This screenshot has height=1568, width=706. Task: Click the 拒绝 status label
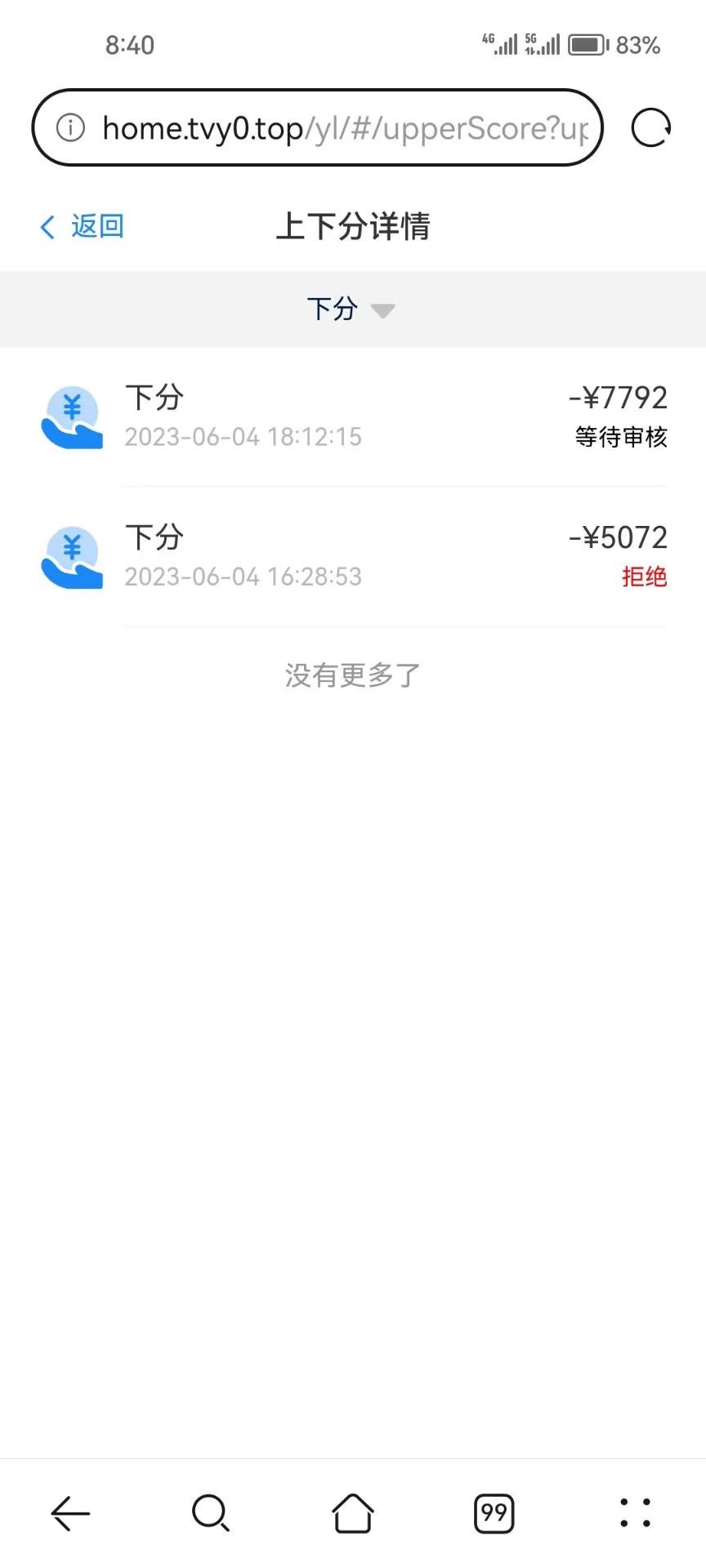click(x=644, y=577)
